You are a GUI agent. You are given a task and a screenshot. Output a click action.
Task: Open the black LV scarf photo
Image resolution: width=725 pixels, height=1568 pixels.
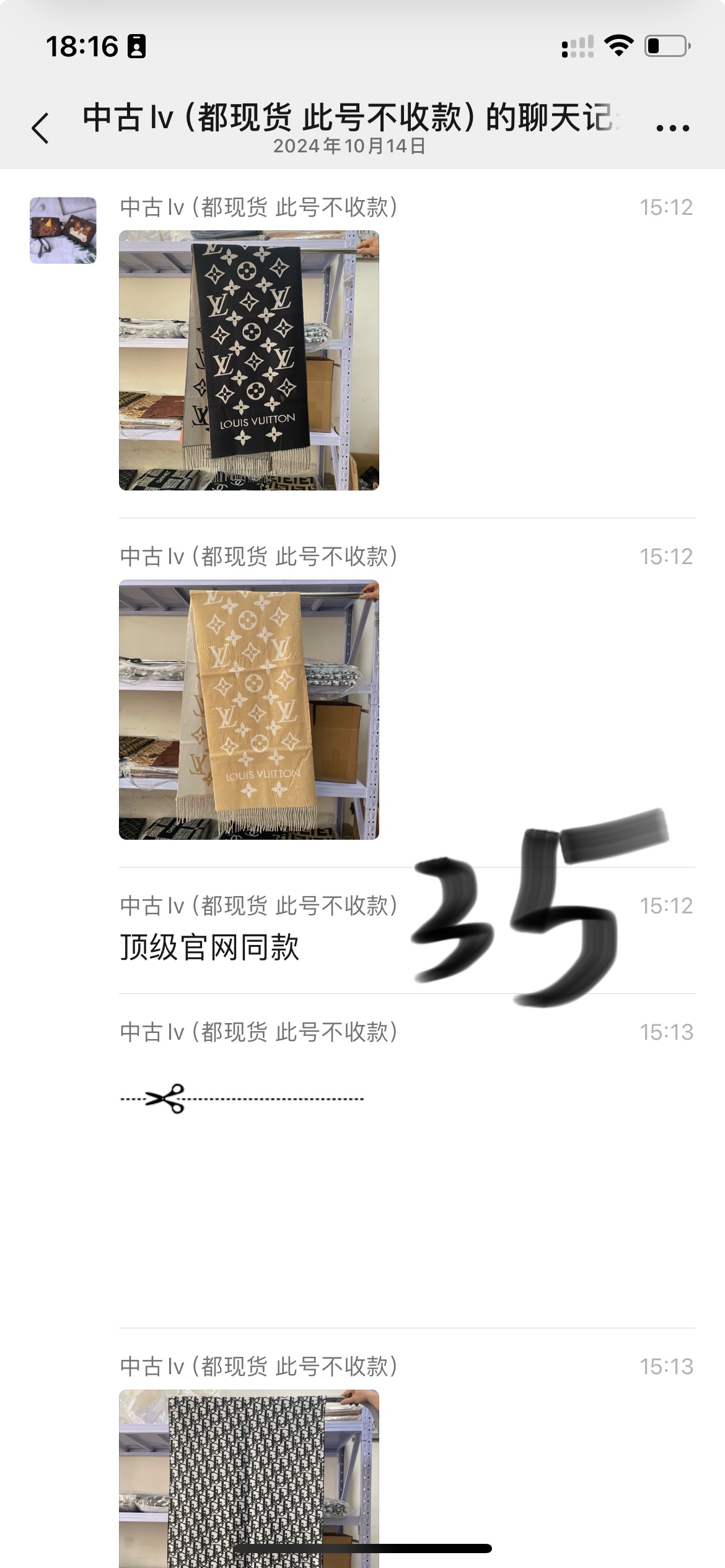tap(248, 360)
